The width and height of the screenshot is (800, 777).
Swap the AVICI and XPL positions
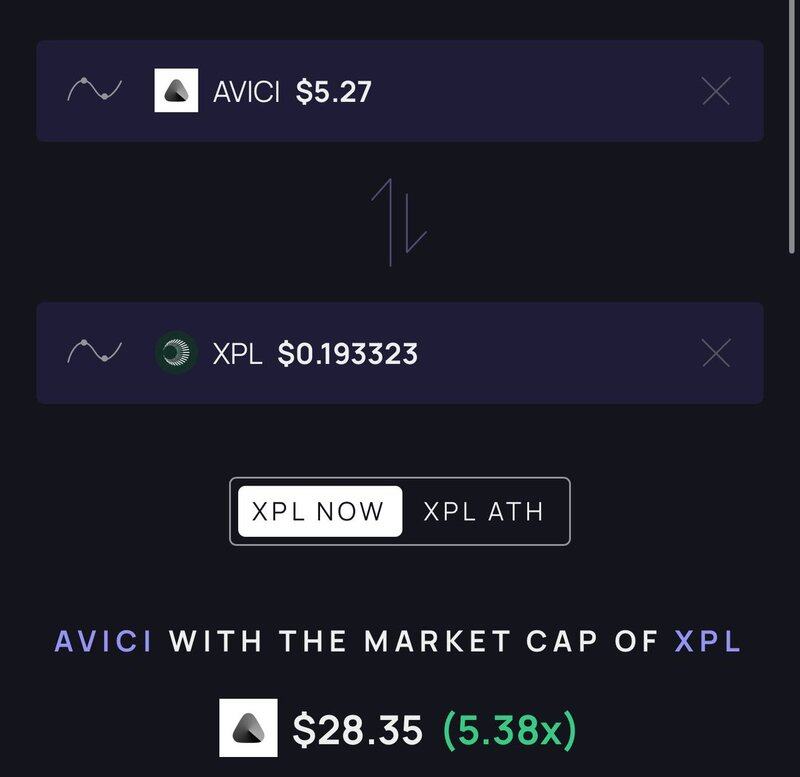(399, 222)
